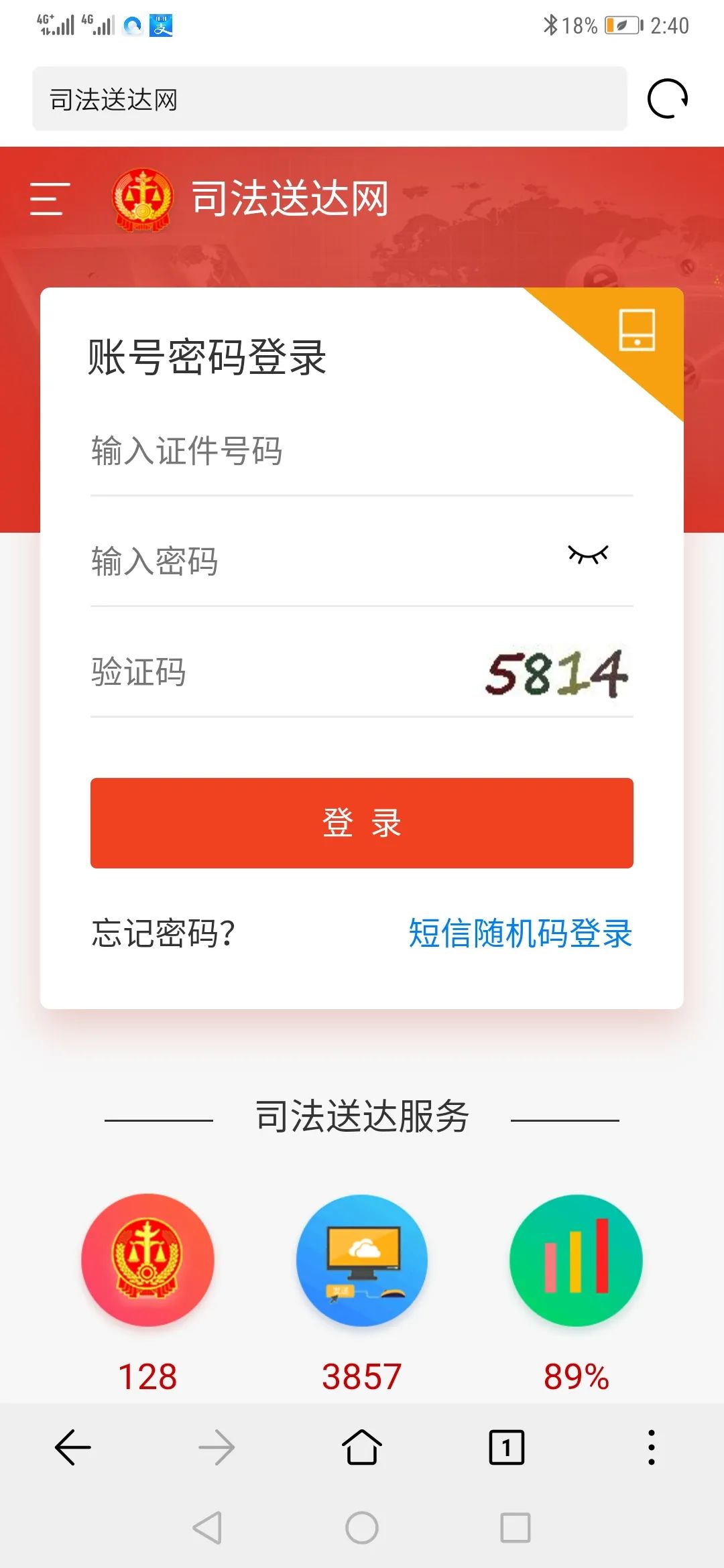
Task: Toggle password visibility eye icon
Action: coord(588,555)
